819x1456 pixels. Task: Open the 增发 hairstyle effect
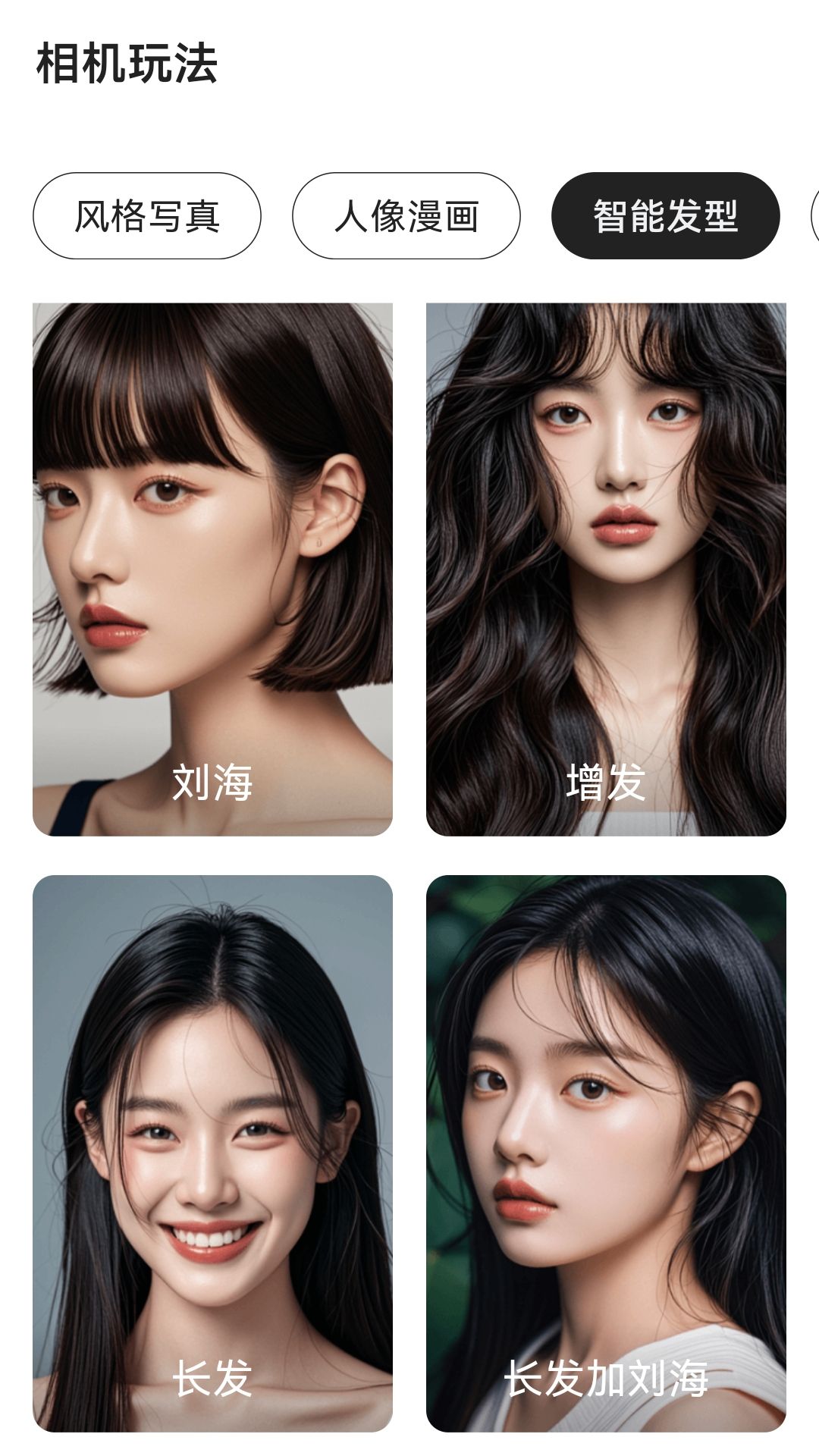(605, 569)
